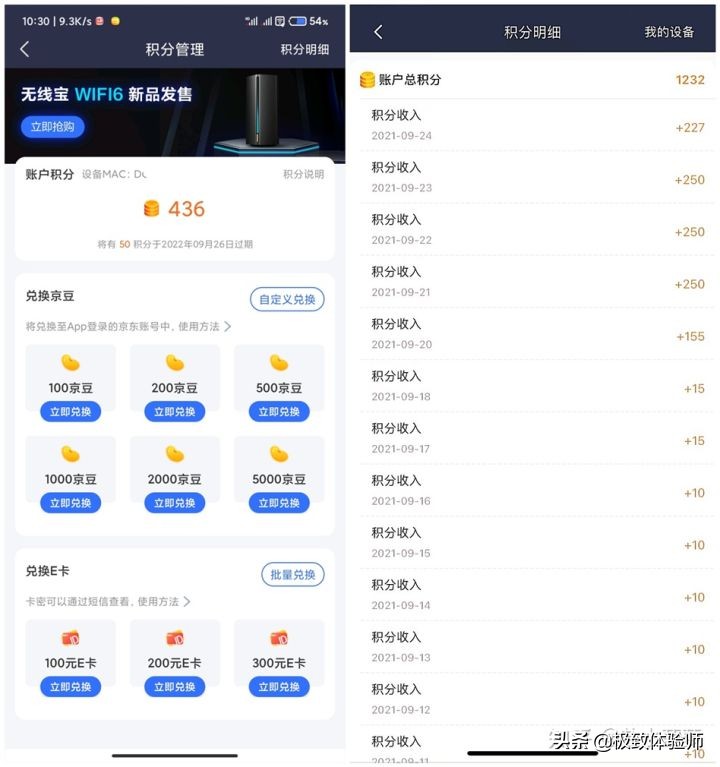Open 积分明细 from the top right

(306, 49)
